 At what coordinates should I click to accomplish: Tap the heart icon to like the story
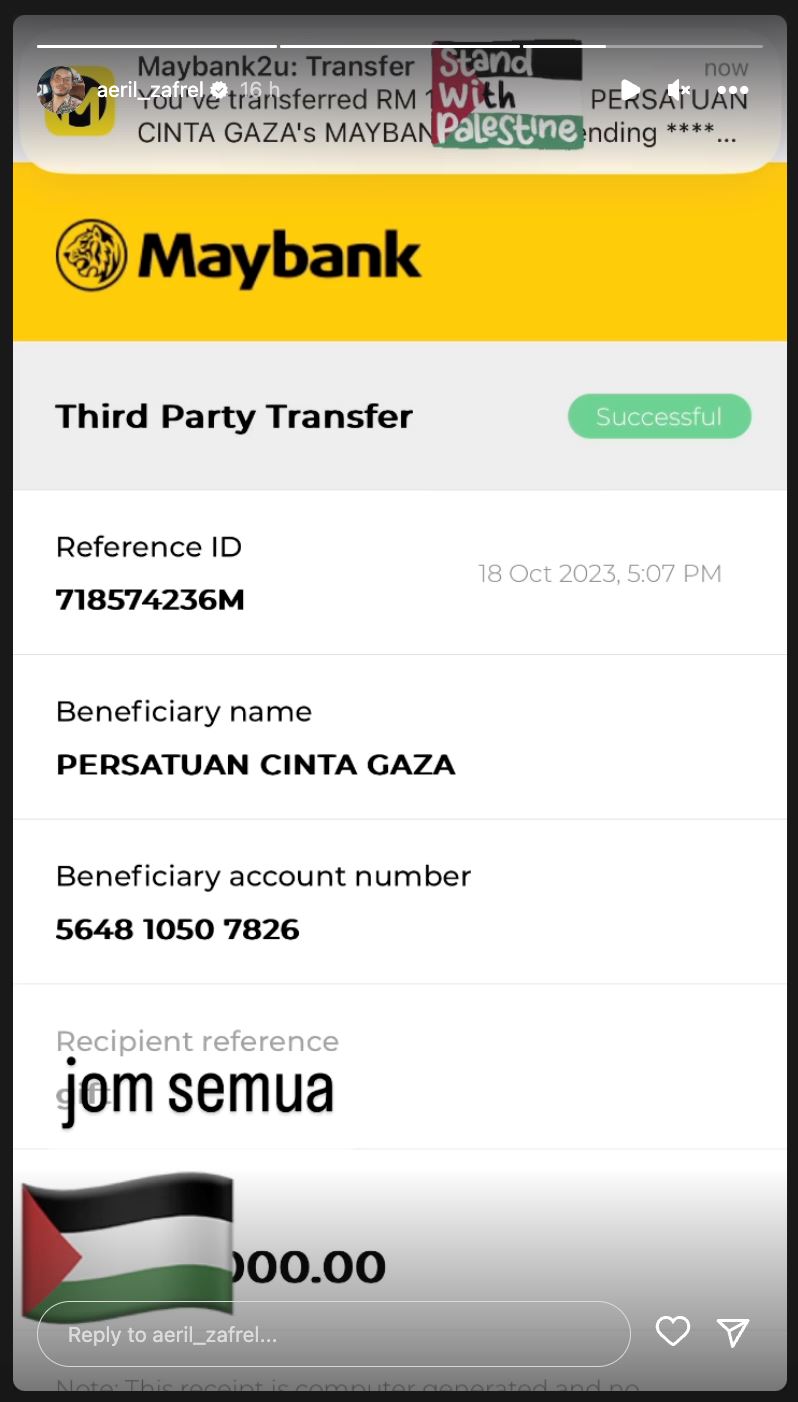(672, 1331)
